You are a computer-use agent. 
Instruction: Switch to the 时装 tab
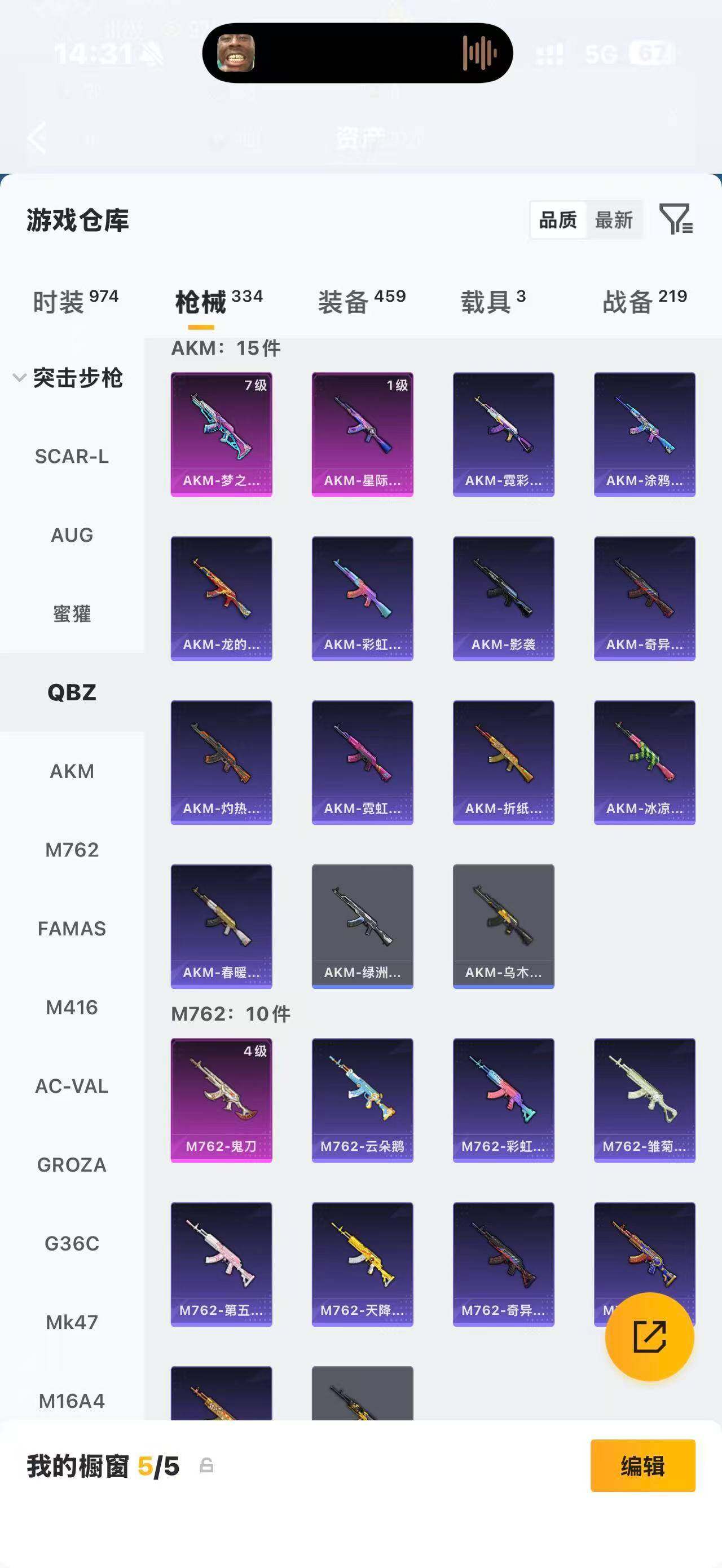(76, 301)
